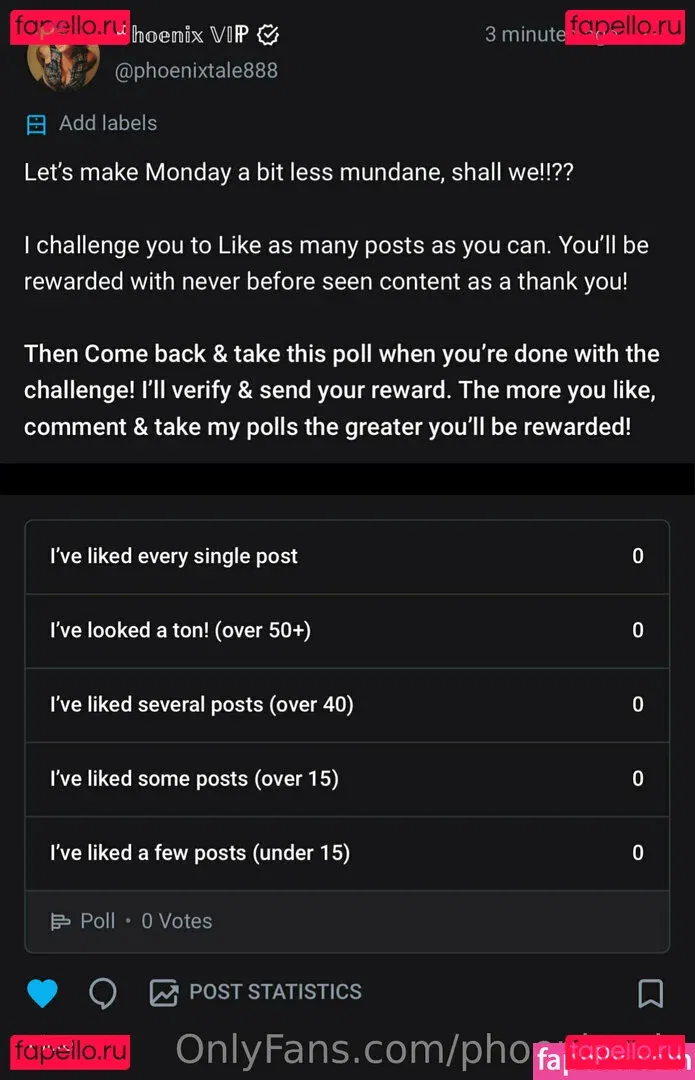The image size is (695, 1080).
Task: Vote "I've liked a few posts (under 15)"
Action: tap(346, 853)
